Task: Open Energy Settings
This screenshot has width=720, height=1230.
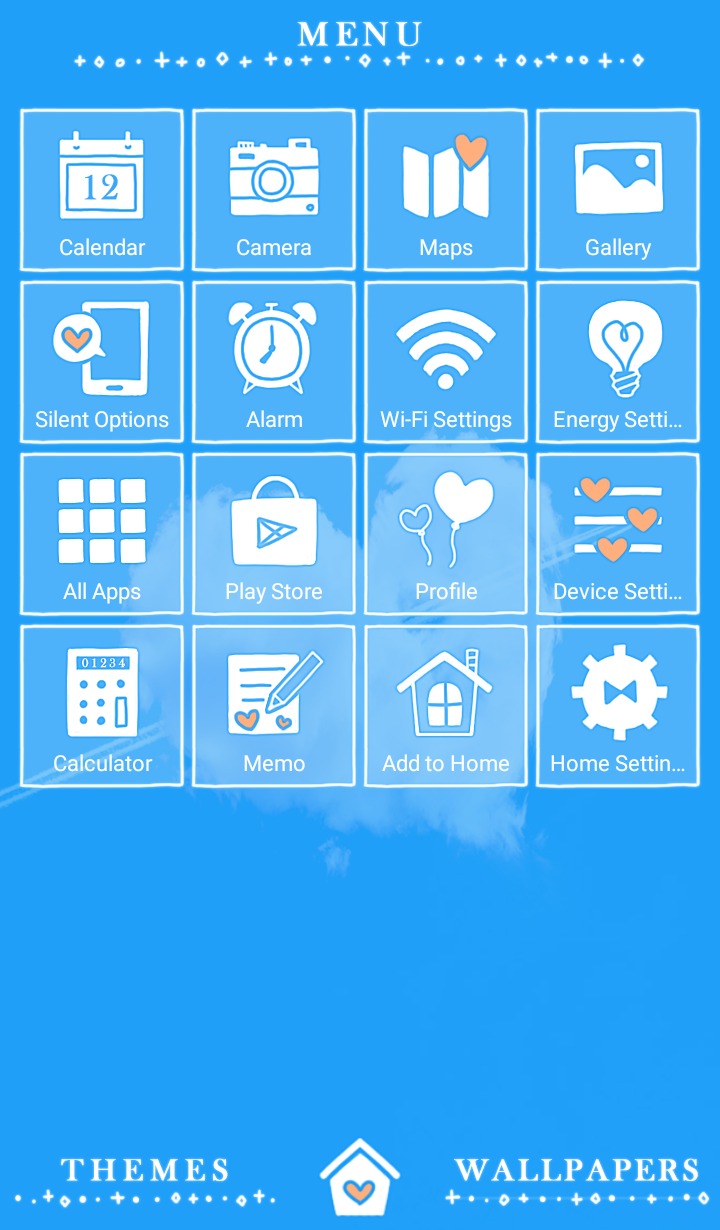Action: [x=618, y=362]
